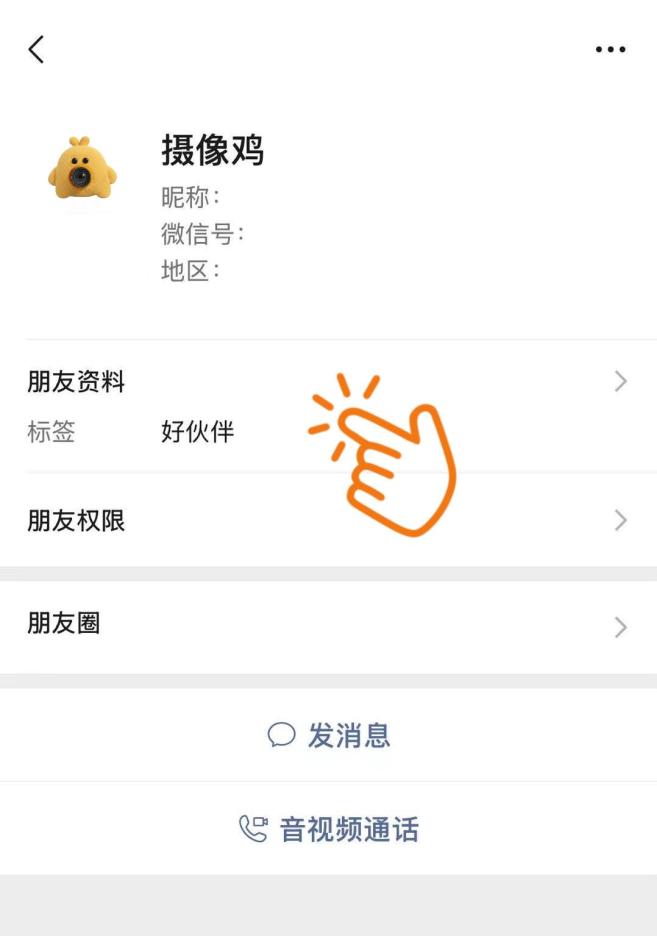Open the three-dot more options menu
The width and height of the screenshot is (657, 936).
[610, 49]
